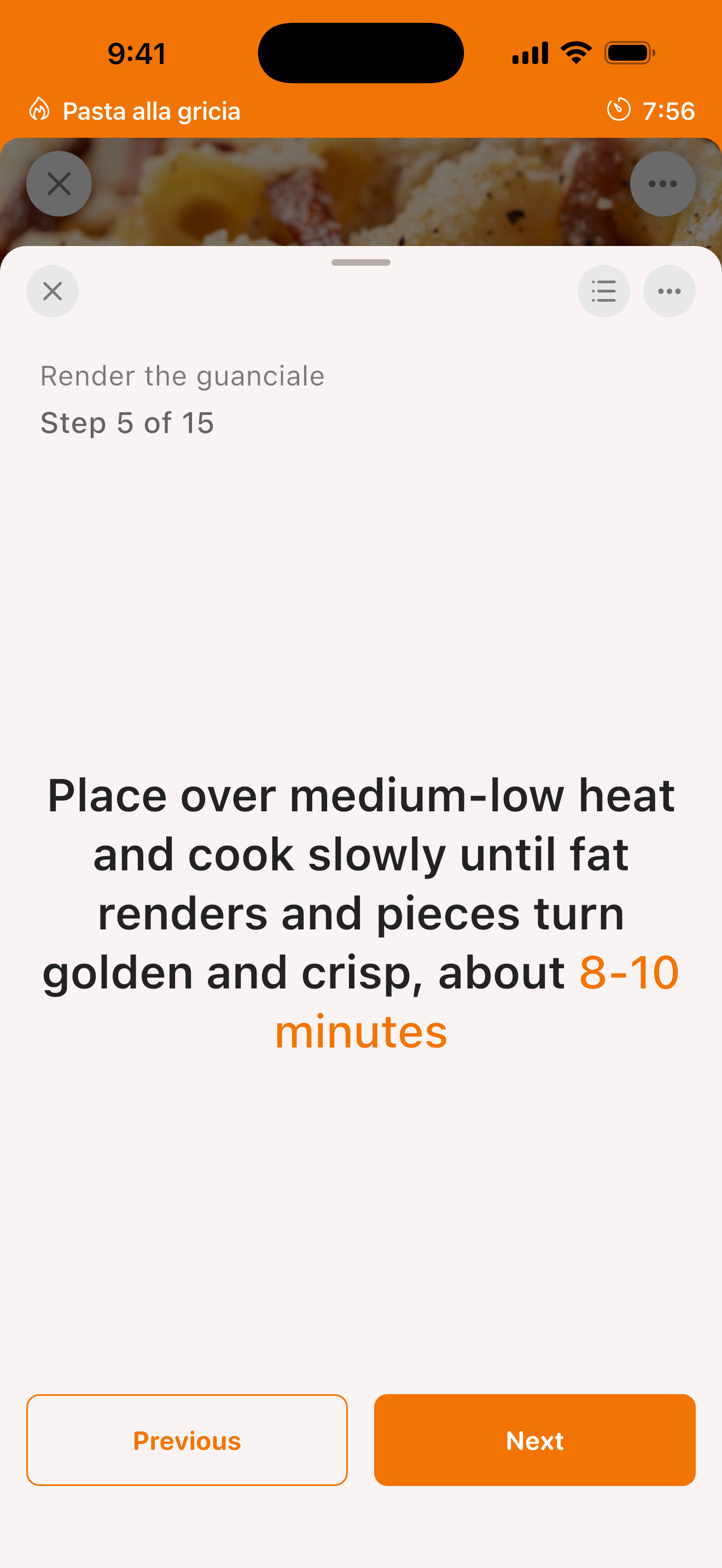Open the step list icon

(x=603, y=291)
